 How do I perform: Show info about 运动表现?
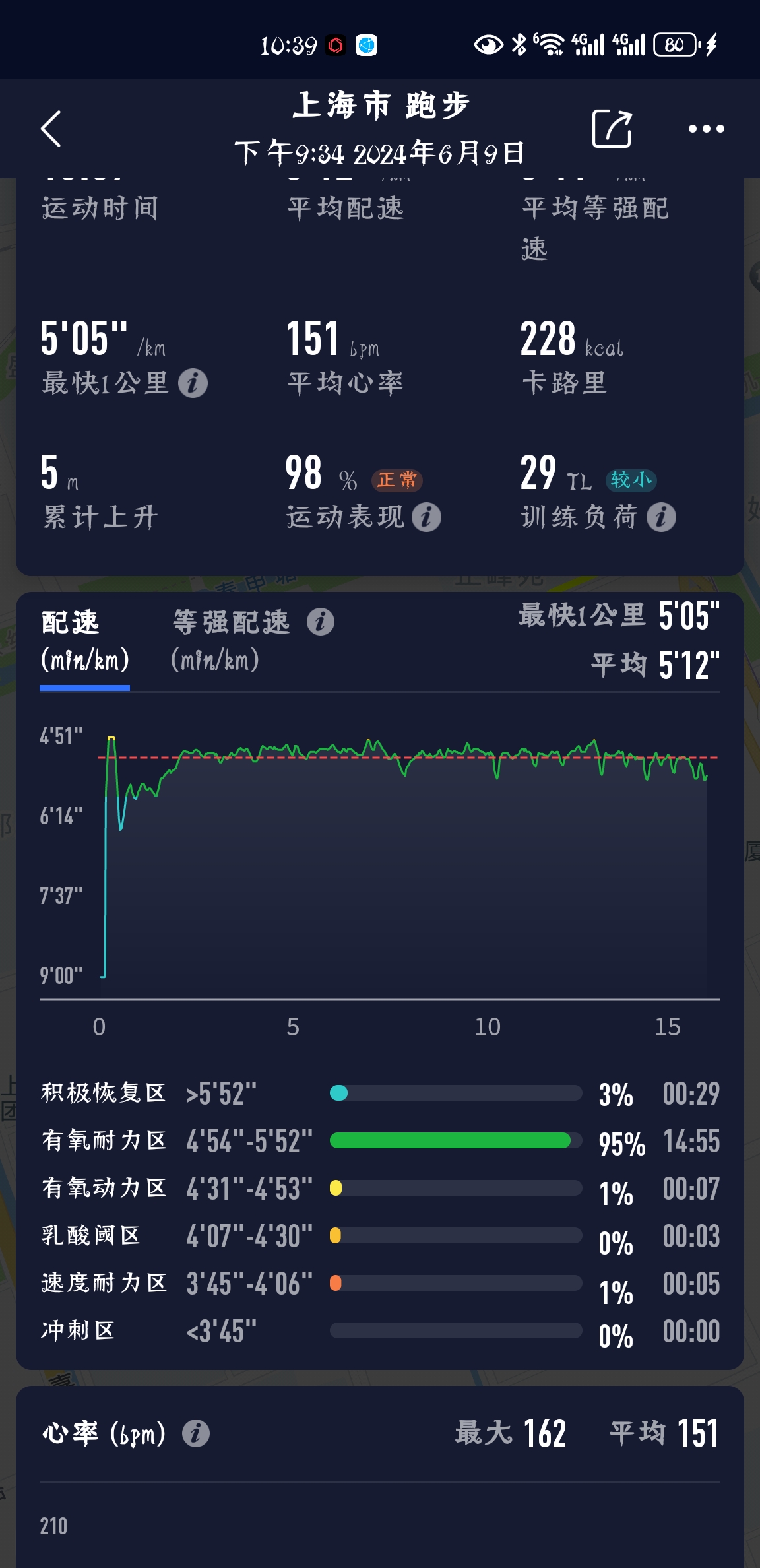click(x=427, y=517)
